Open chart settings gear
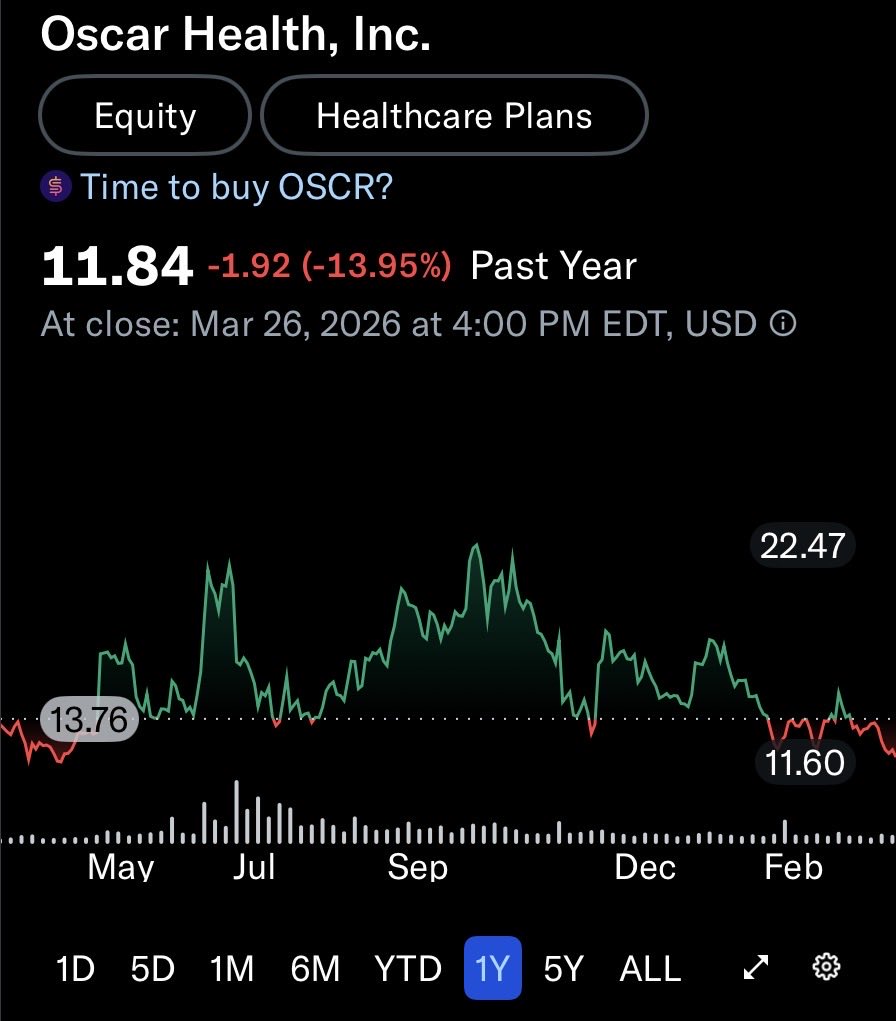Screen dimensions: 896x1021 (825, 967)
